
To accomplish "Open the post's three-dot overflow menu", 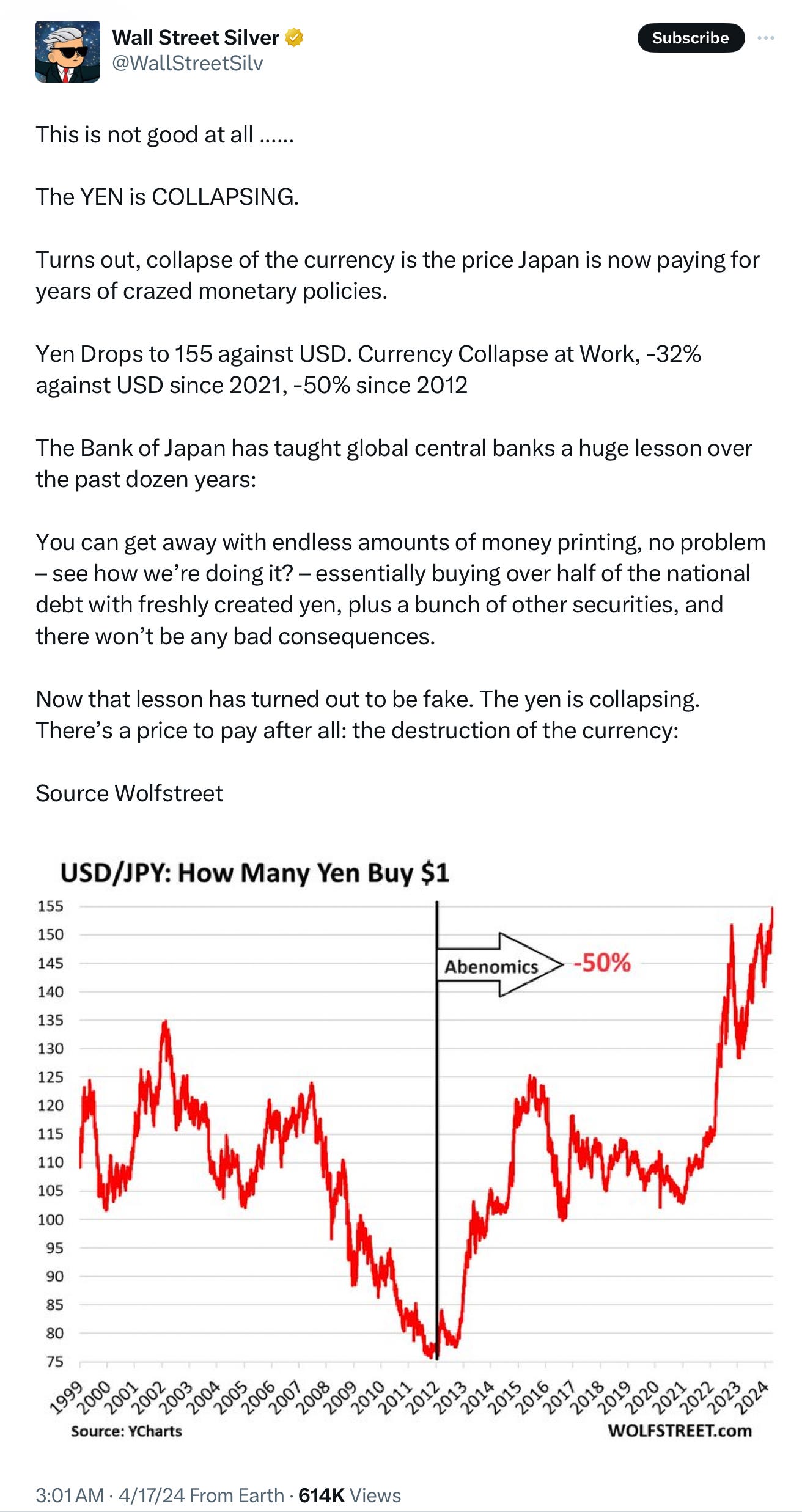I will point(766,38).
